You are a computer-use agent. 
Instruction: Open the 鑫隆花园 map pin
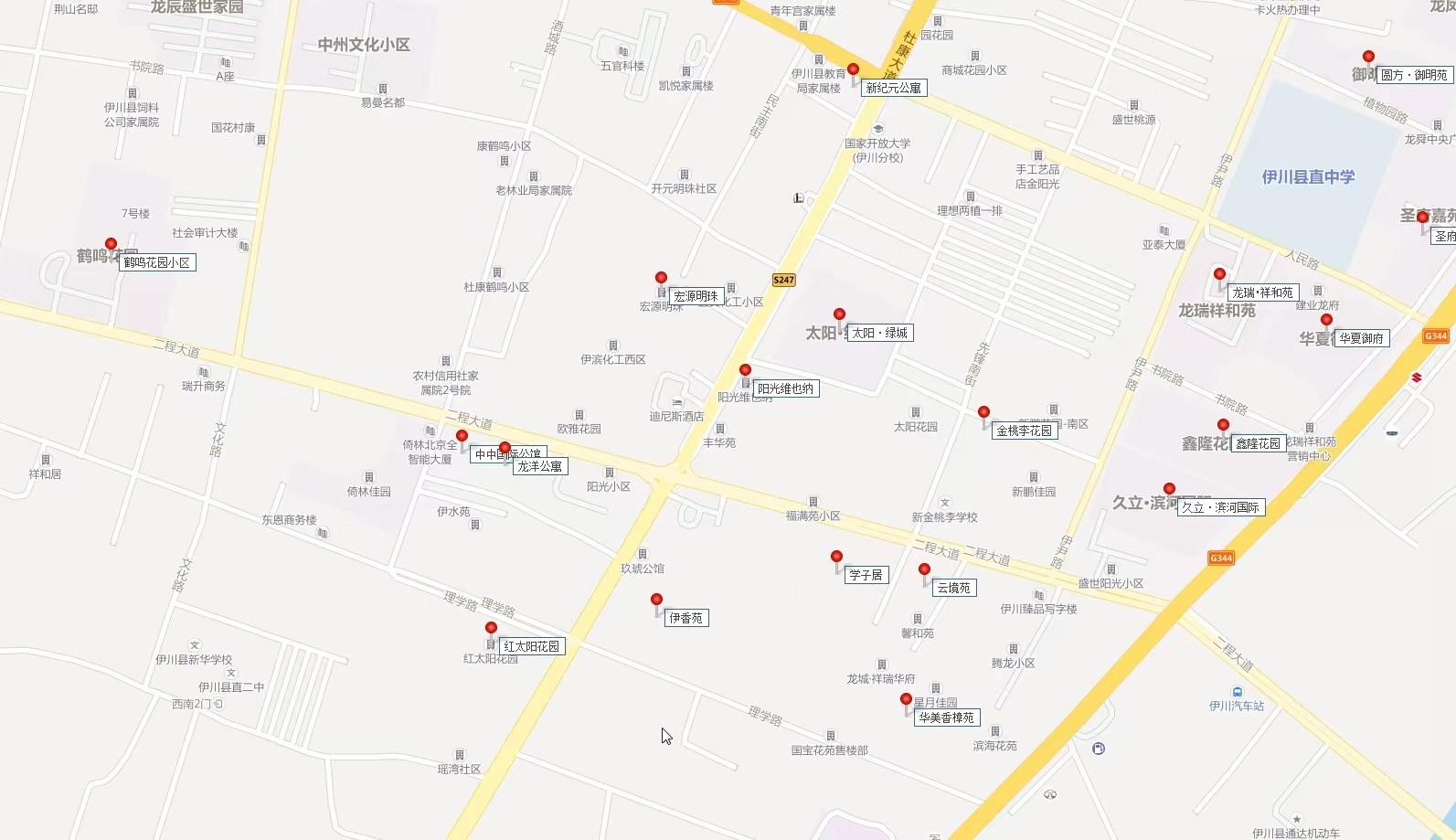click(x=1223, y=425)
